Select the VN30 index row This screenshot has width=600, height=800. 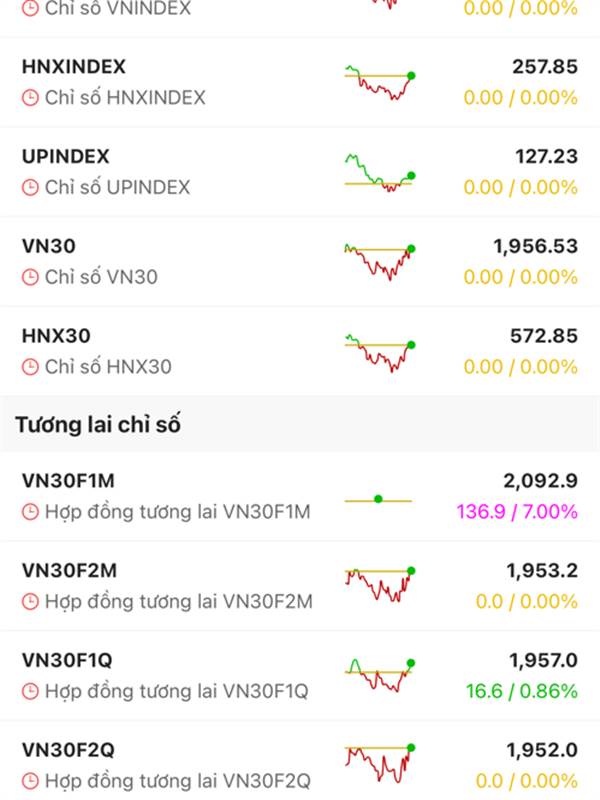click(300, 261)
